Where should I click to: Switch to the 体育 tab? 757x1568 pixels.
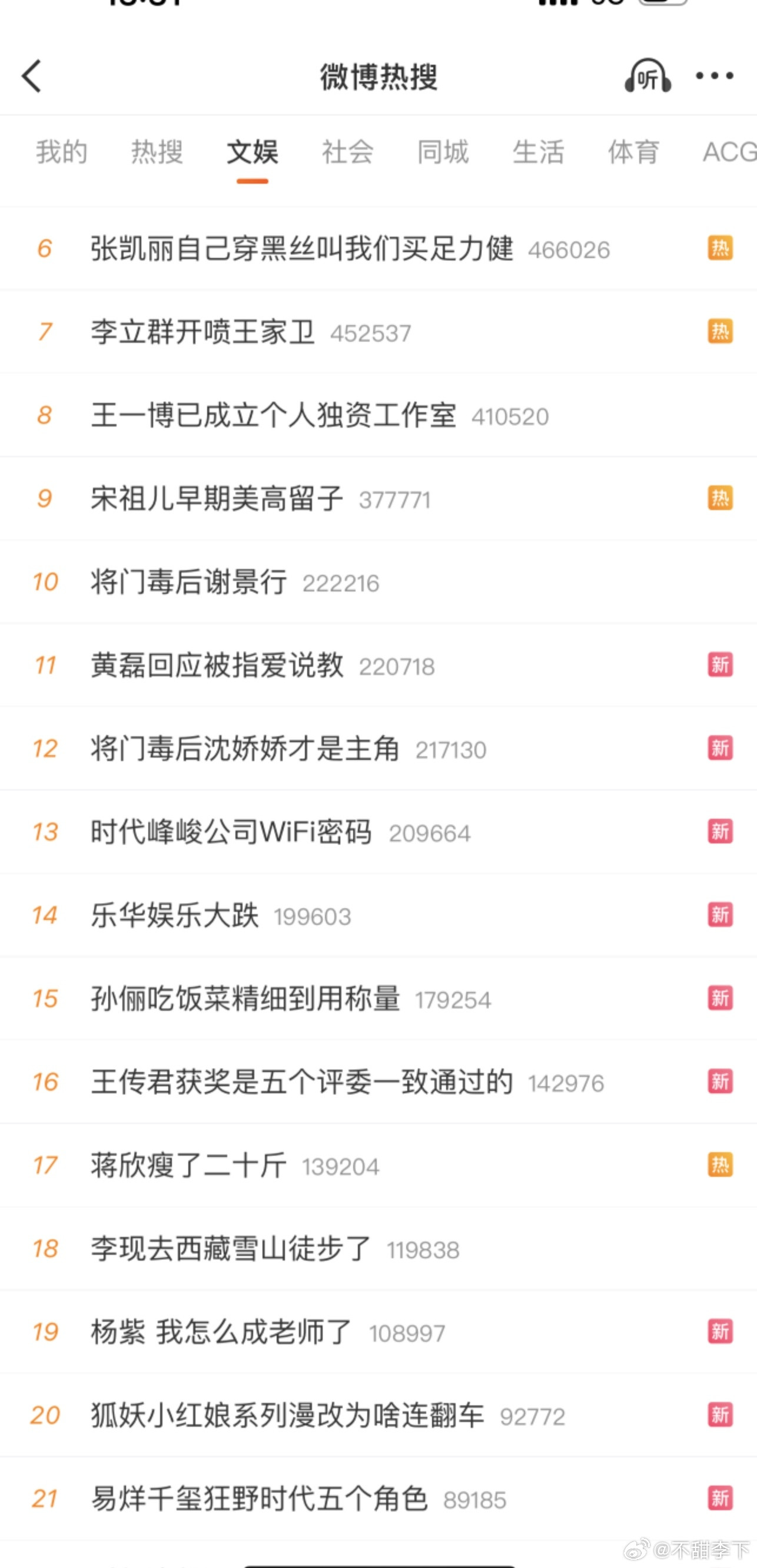tap(633, 153)
